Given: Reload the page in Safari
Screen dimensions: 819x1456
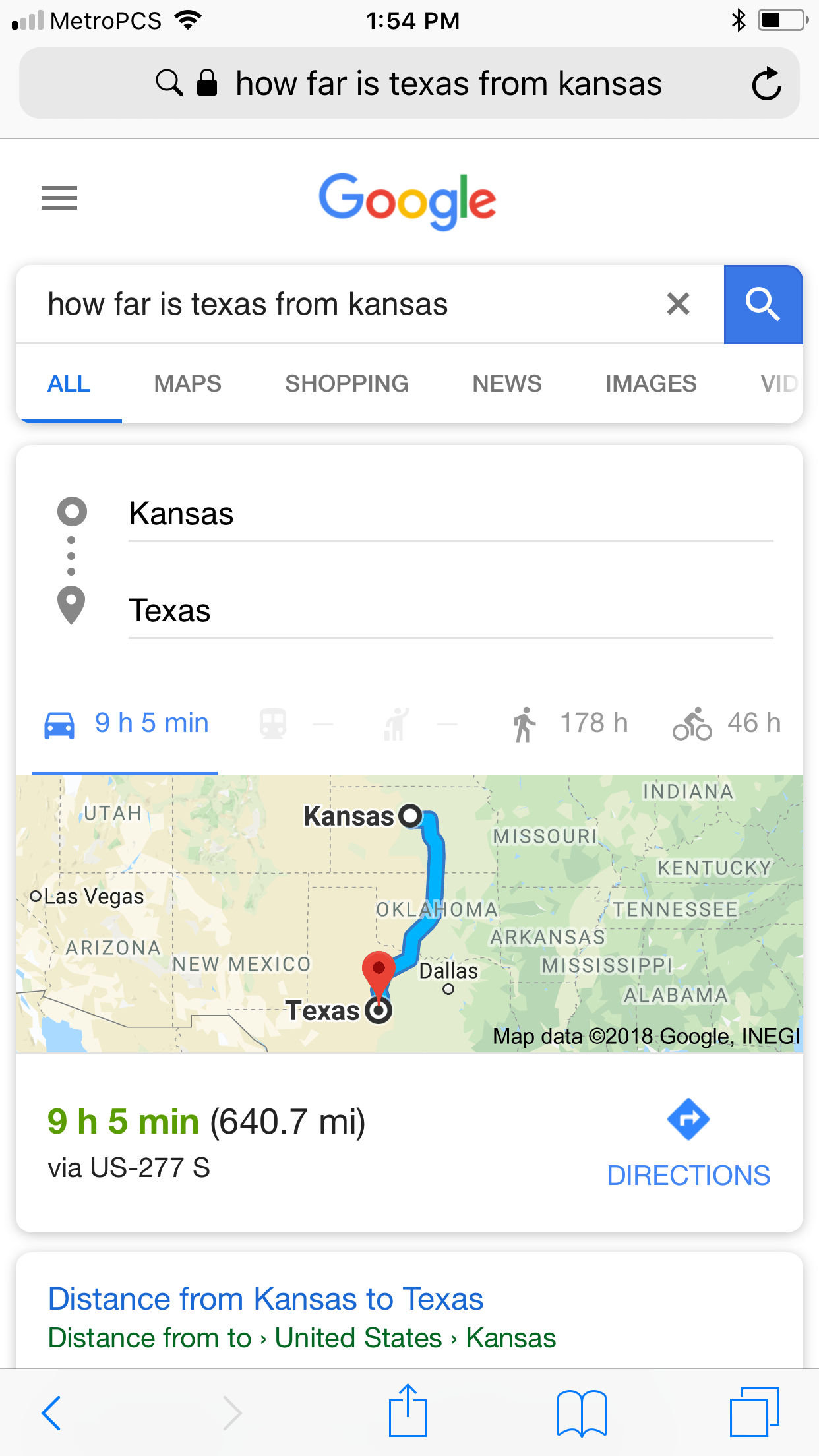Looking at the screenshot, I should (x=766, y=84).
